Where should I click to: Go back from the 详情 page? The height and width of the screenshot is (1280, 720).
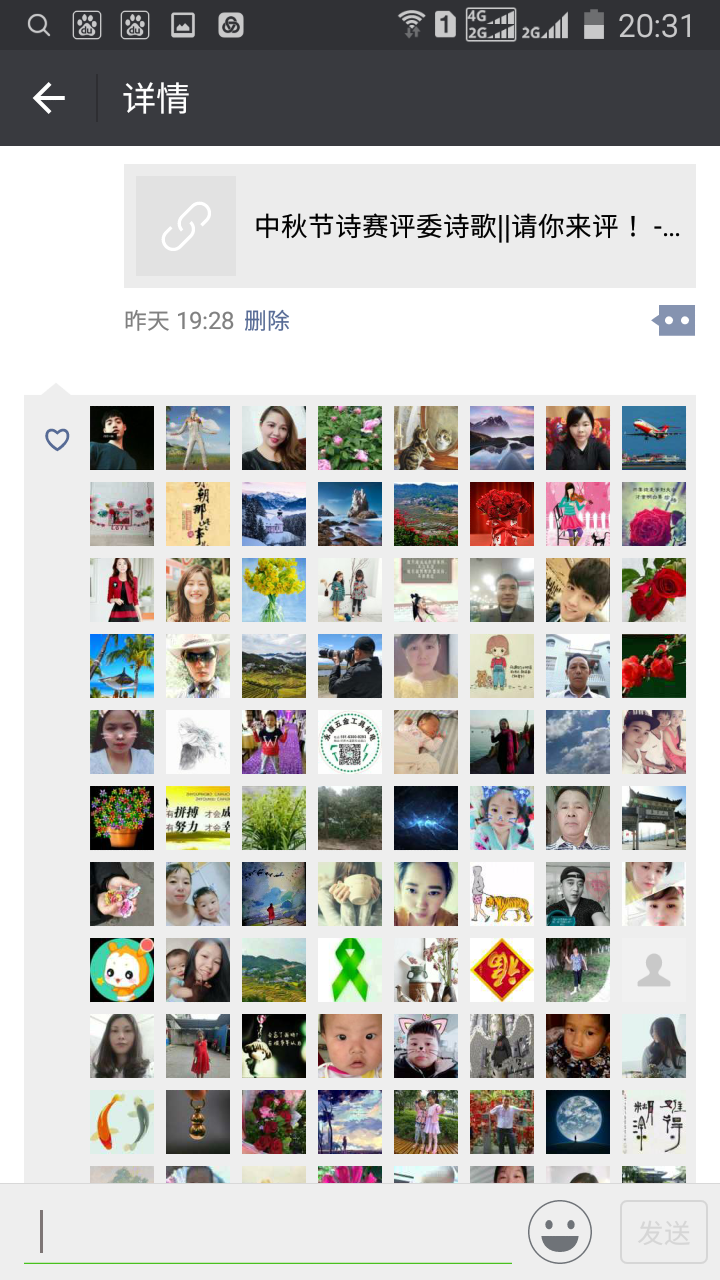pos(48,98)
